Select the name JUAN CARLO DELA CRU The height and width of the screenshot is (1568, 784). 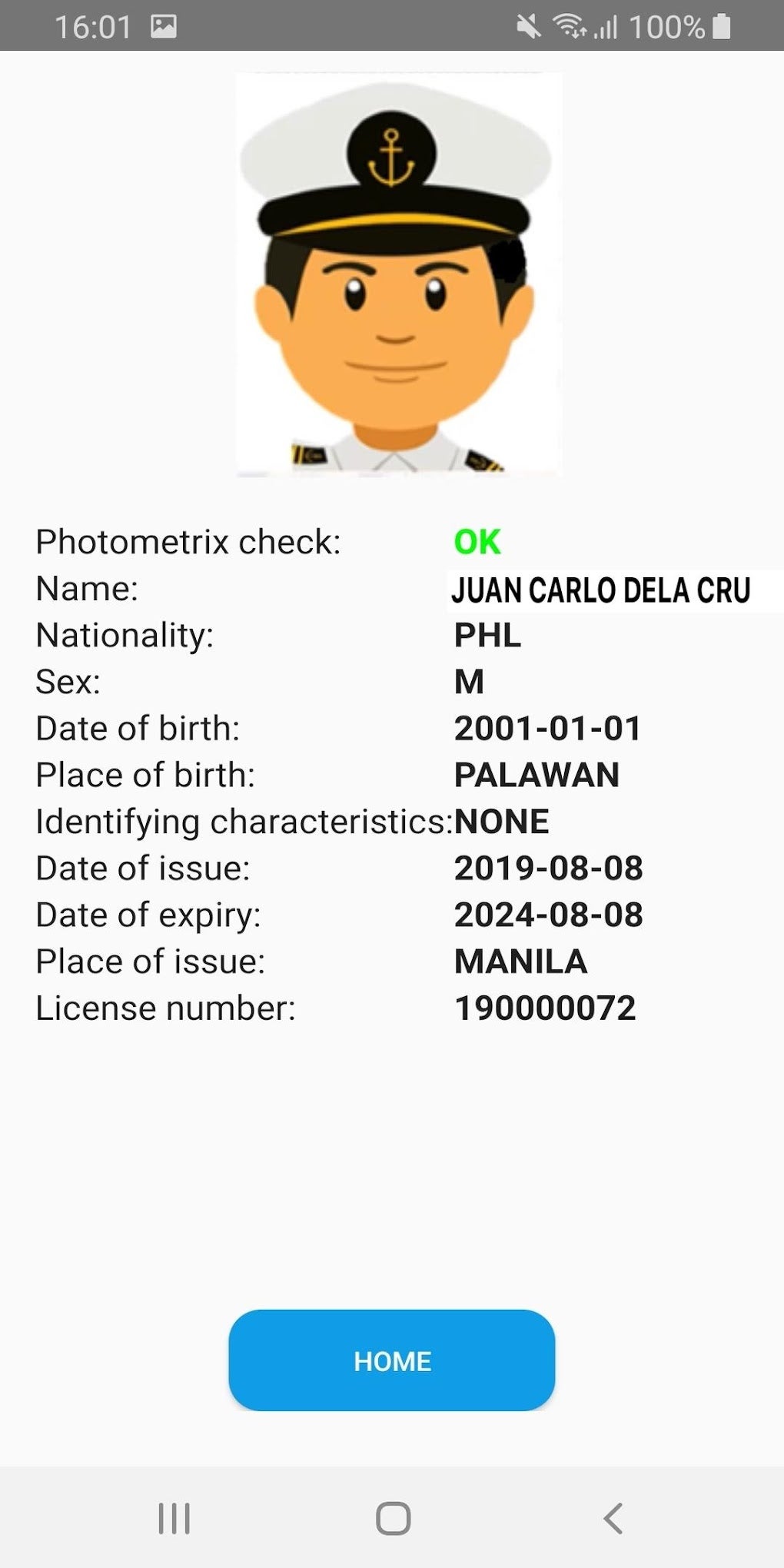[x=603, y=590]
